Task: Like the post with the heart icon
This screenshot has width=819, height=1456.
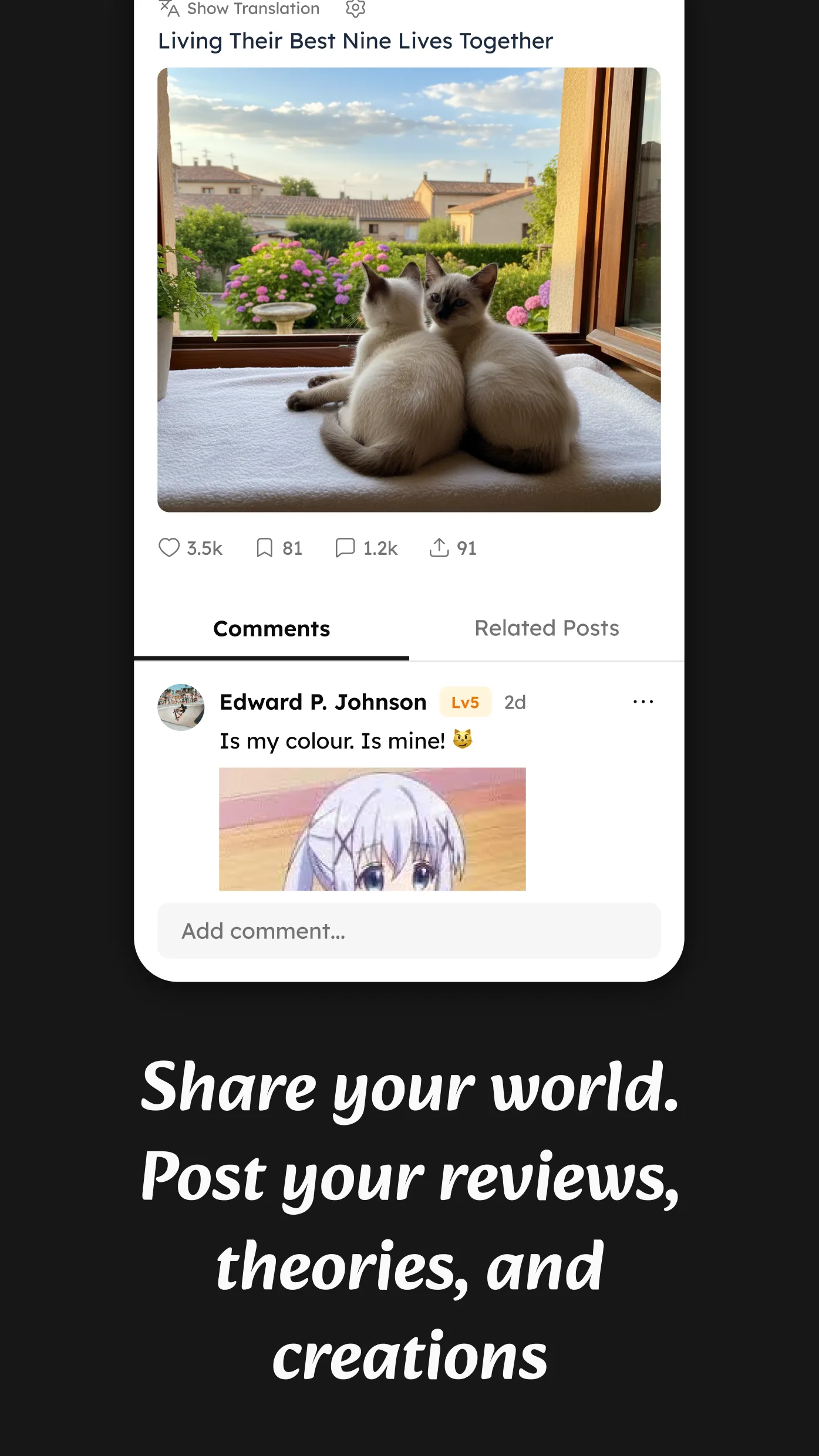Action: coord(170,547)
